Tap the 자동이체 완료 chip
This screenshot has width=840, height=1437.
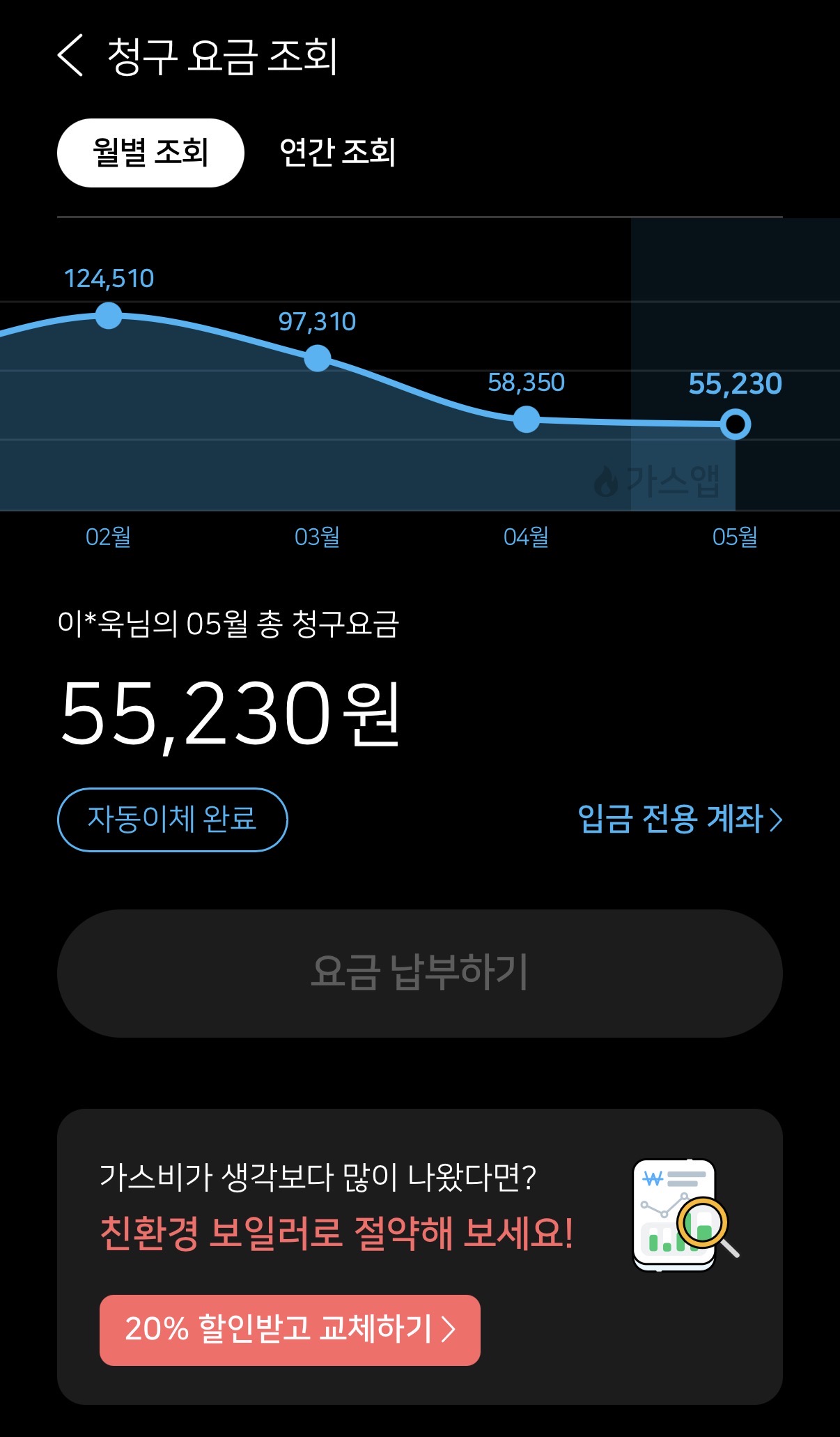[172, 820]
